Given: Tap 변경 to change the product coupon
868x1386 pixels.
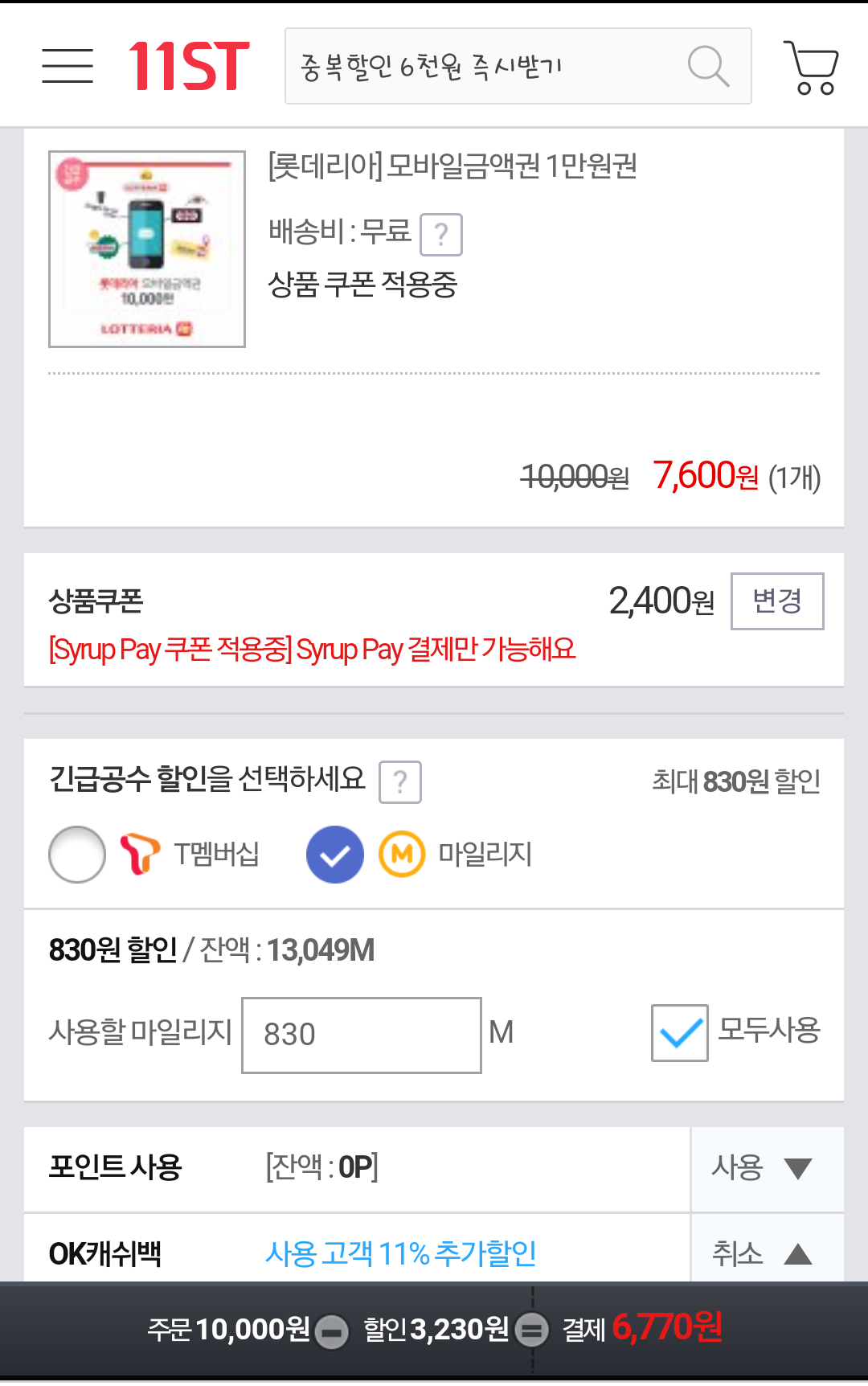Looking at the screenshot, I should click(x=776, y=601).
